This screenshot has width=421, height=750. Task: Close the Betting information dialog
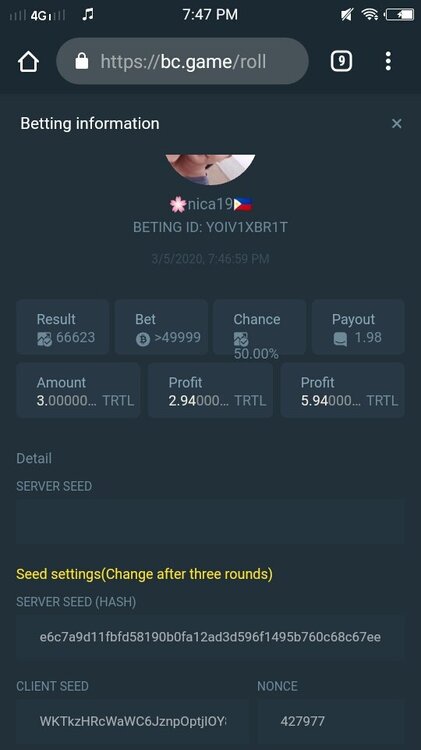coord(397,123)
